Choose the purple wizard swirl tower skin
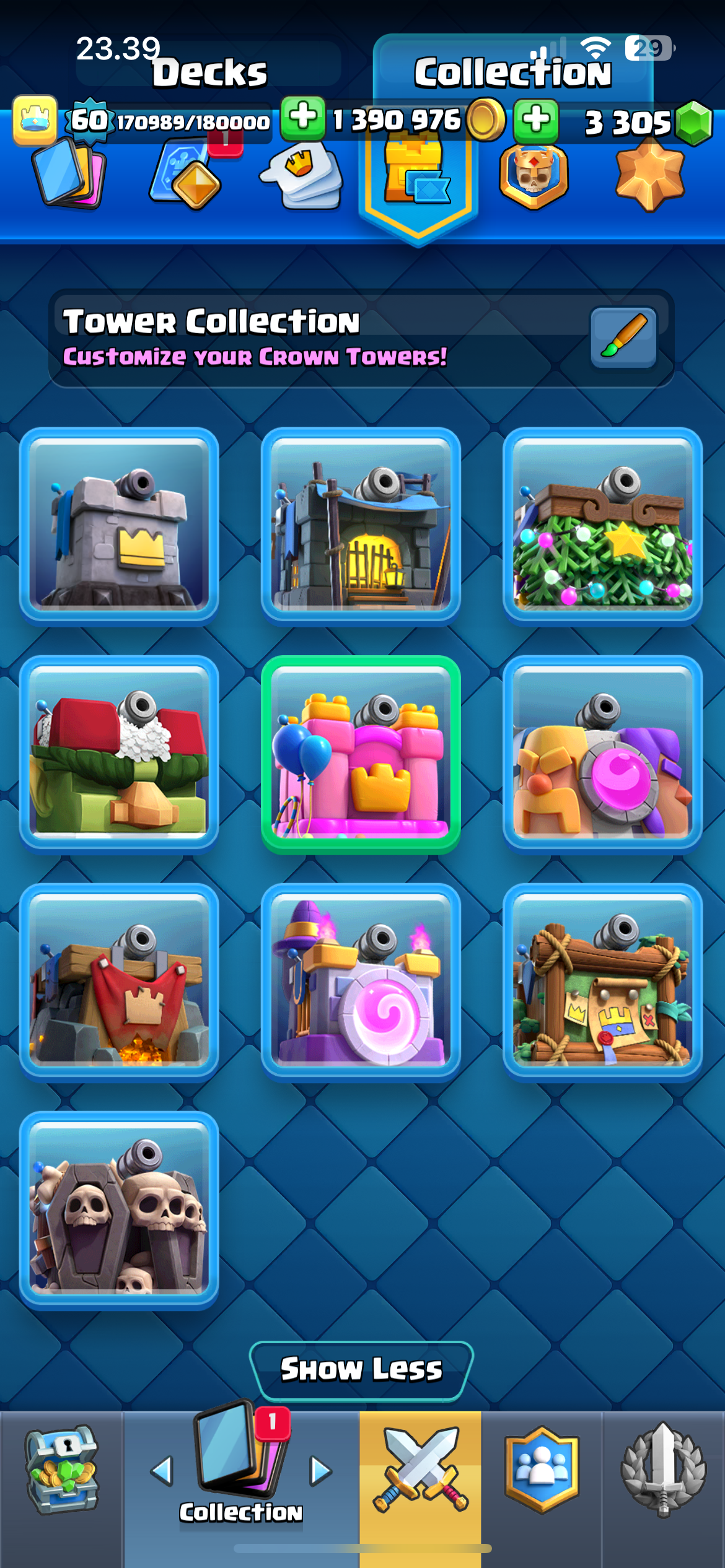This screenshot has width=725, height=1568. (x=361, y=982)
